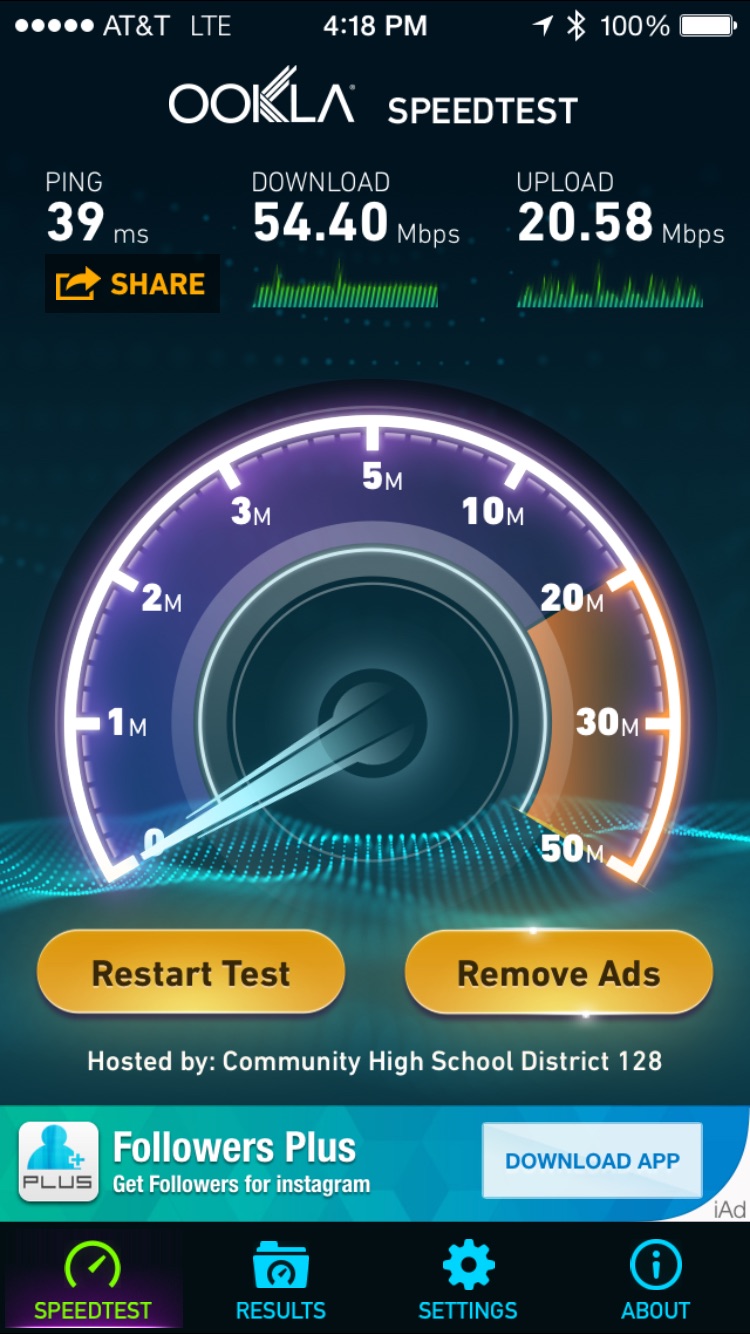
Task: Switch to the Settings tab
Action: tap(468, 1279)
